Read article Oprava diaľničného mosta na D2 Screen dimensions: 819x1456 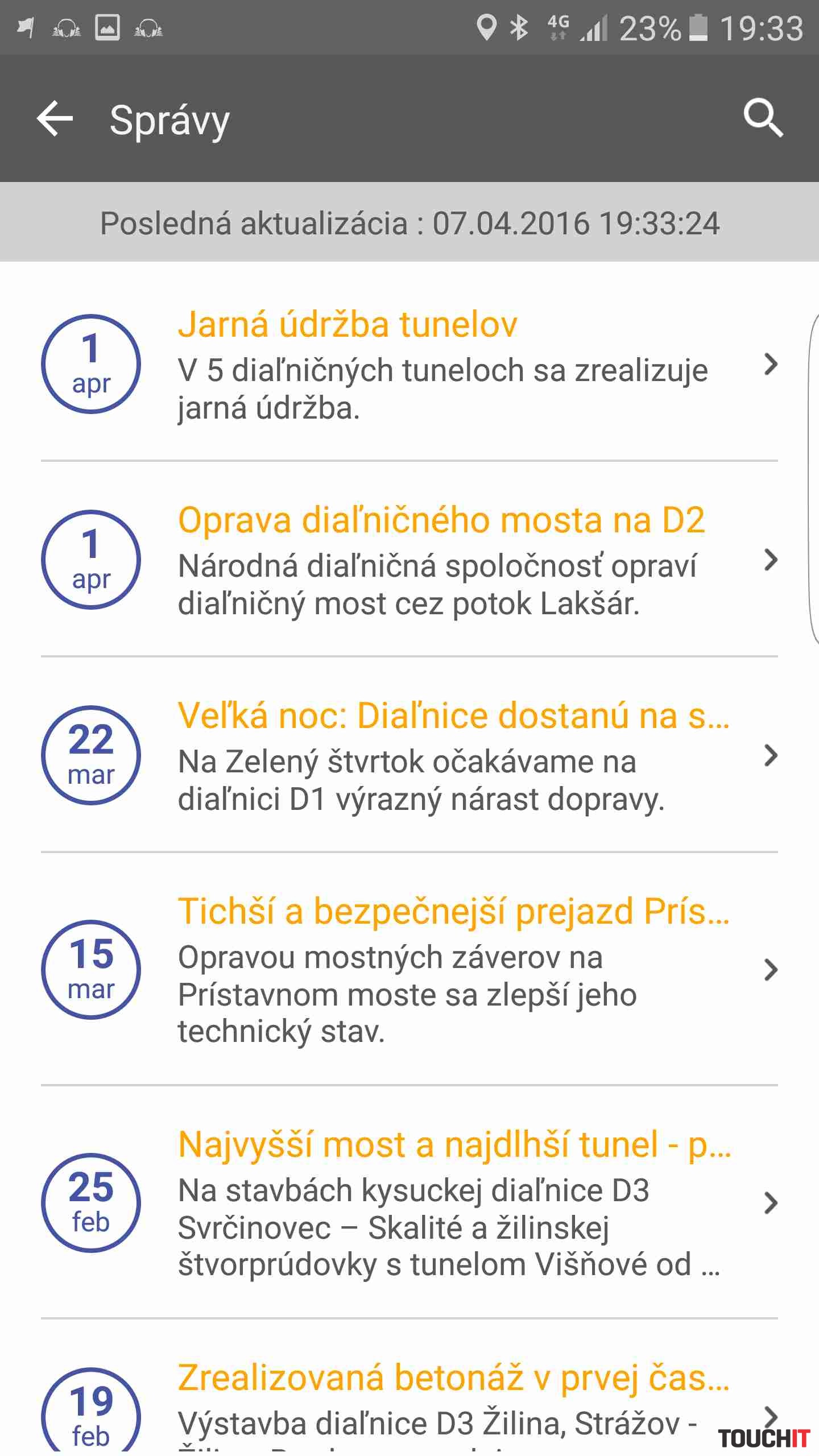click(409, 560)
